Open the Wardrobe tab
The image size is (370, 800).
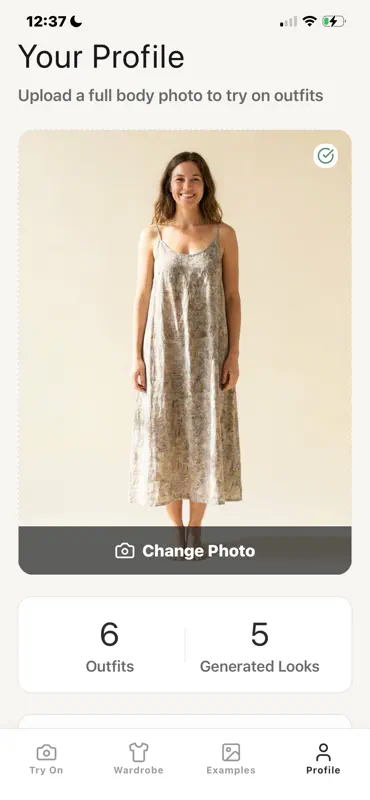(138, 759)
